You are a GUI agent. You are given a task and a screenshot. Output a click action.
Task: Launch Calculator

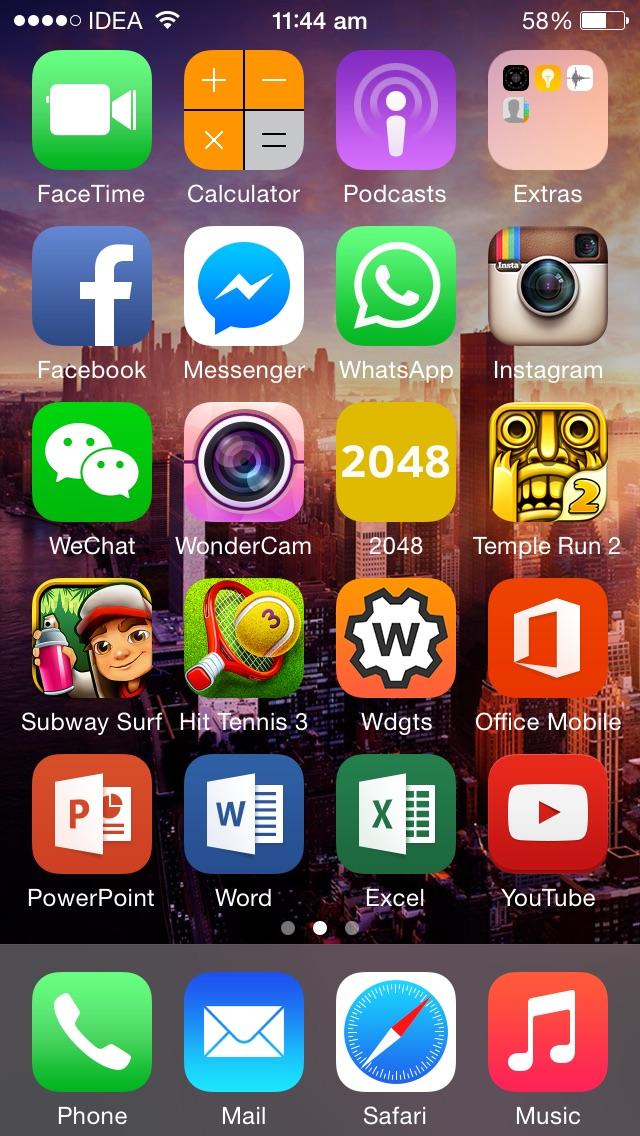[x=244, y=110]
